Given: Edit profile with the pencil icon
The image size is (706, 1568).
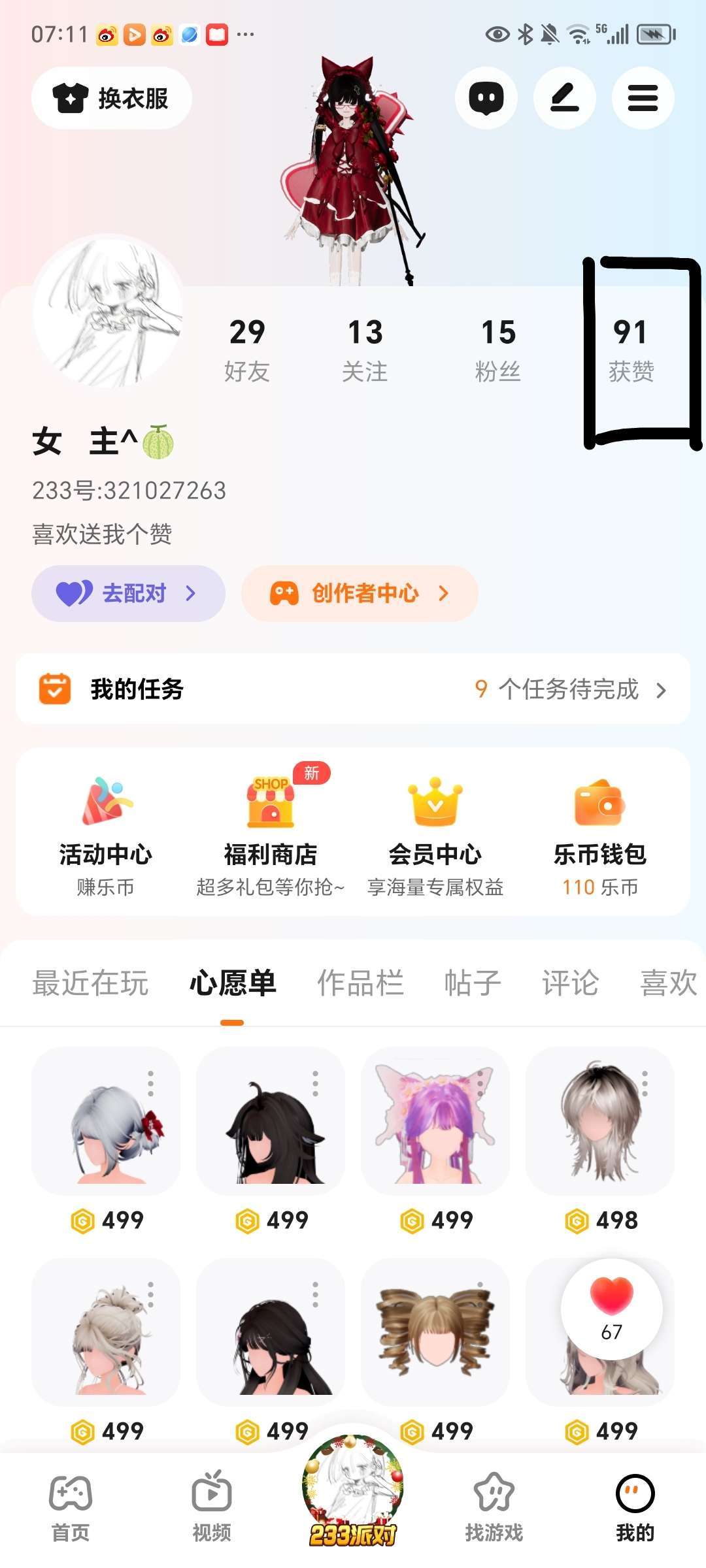Looking at the screenshot, I should [565, 99].
